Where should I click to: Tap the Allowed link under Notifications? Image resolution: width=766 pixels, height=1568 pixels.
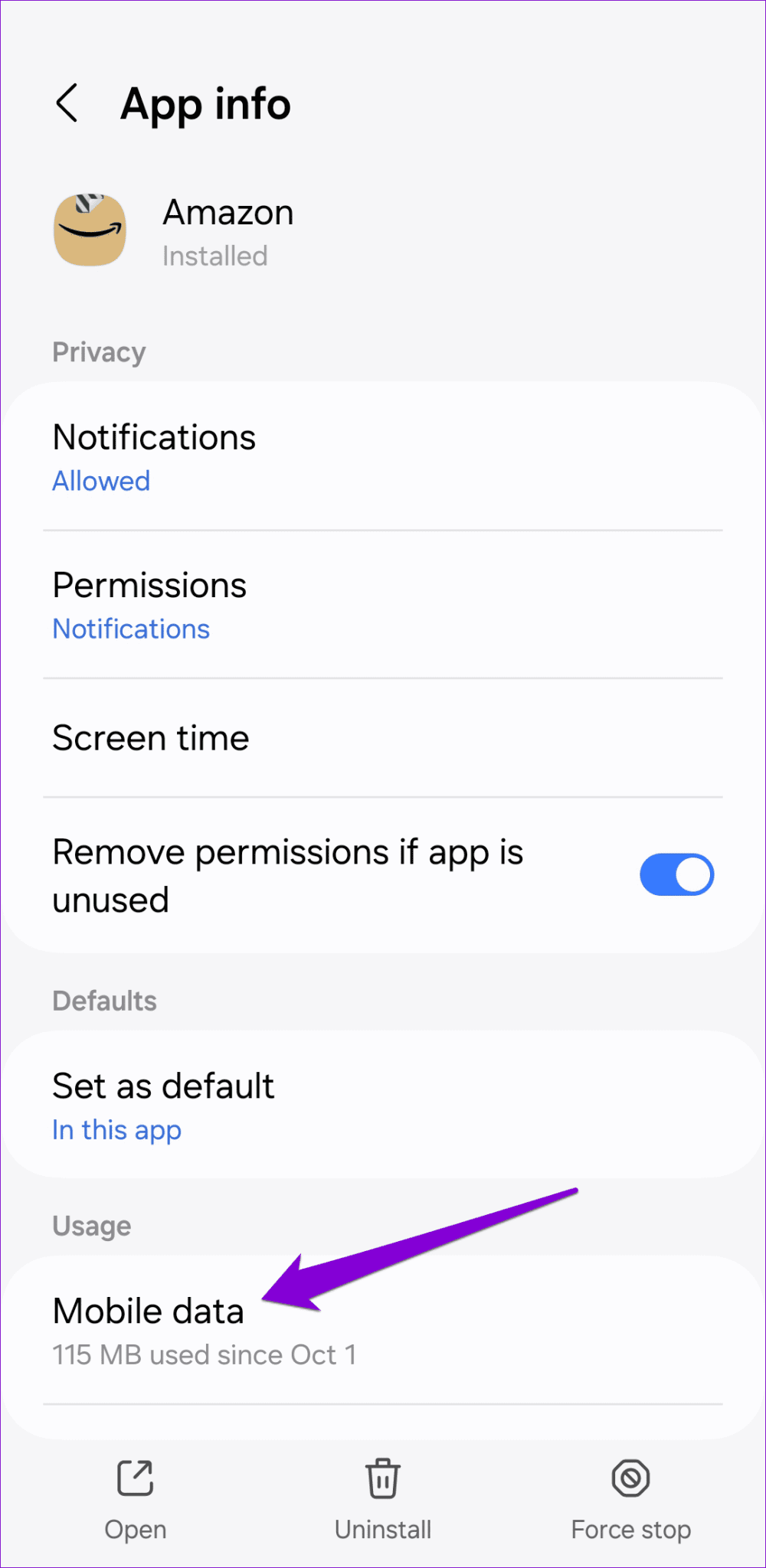101,481
